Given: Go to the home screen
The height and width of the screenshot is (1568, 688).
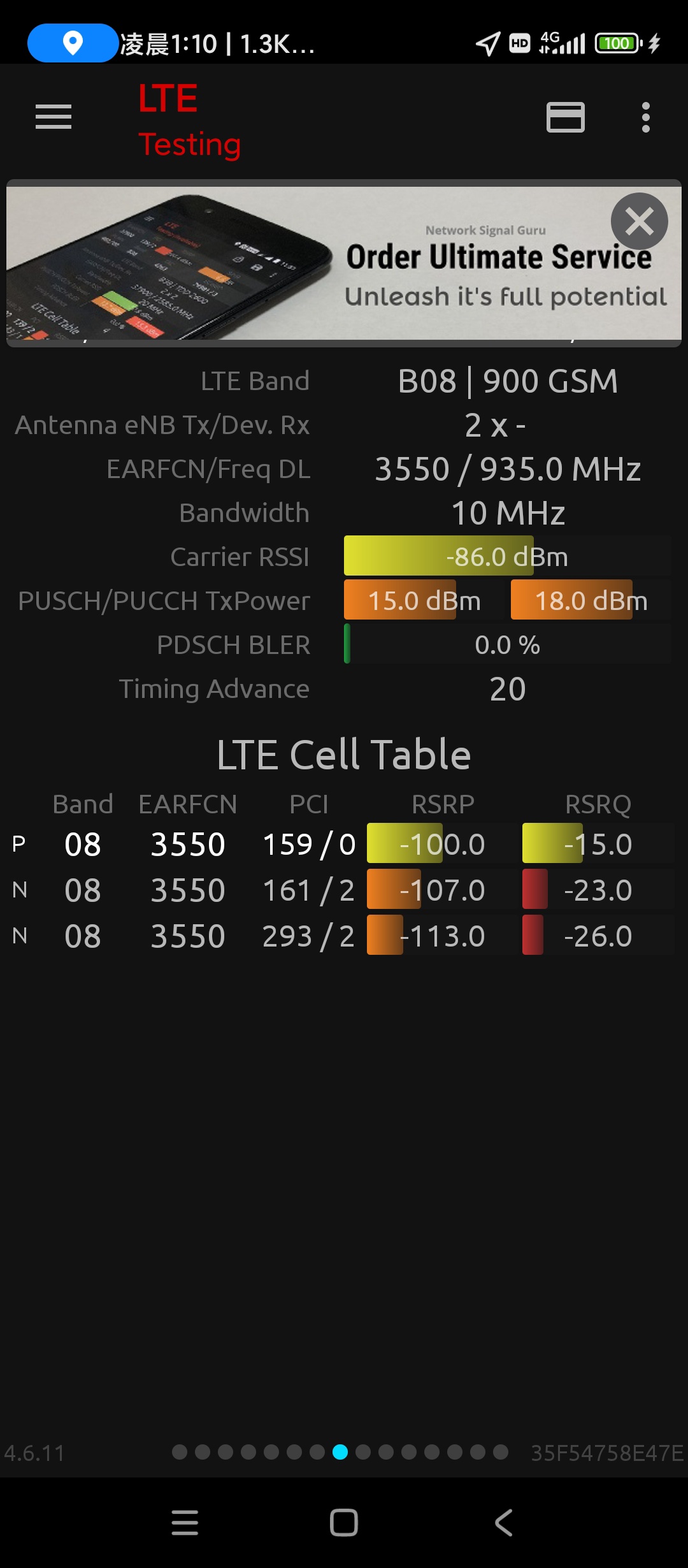Looking at the screenshot, I should pyautogui.click(x=344, y=1523).
